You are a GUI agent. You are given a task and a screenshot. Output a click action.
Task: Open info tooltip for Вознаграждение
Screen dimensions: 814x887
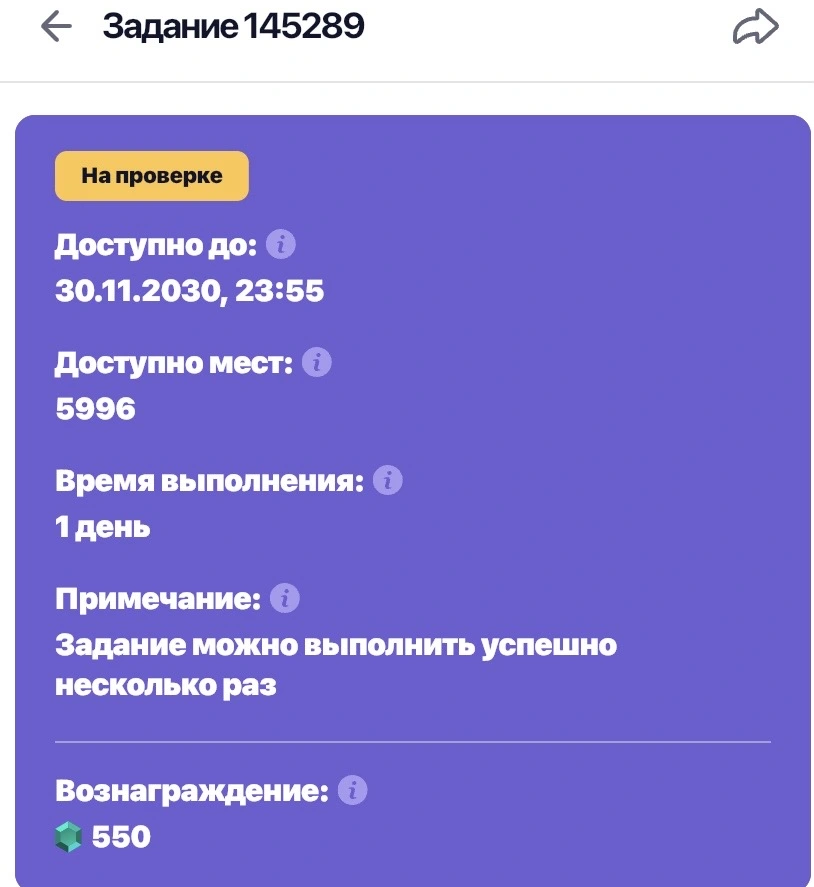tap(352, 790)
